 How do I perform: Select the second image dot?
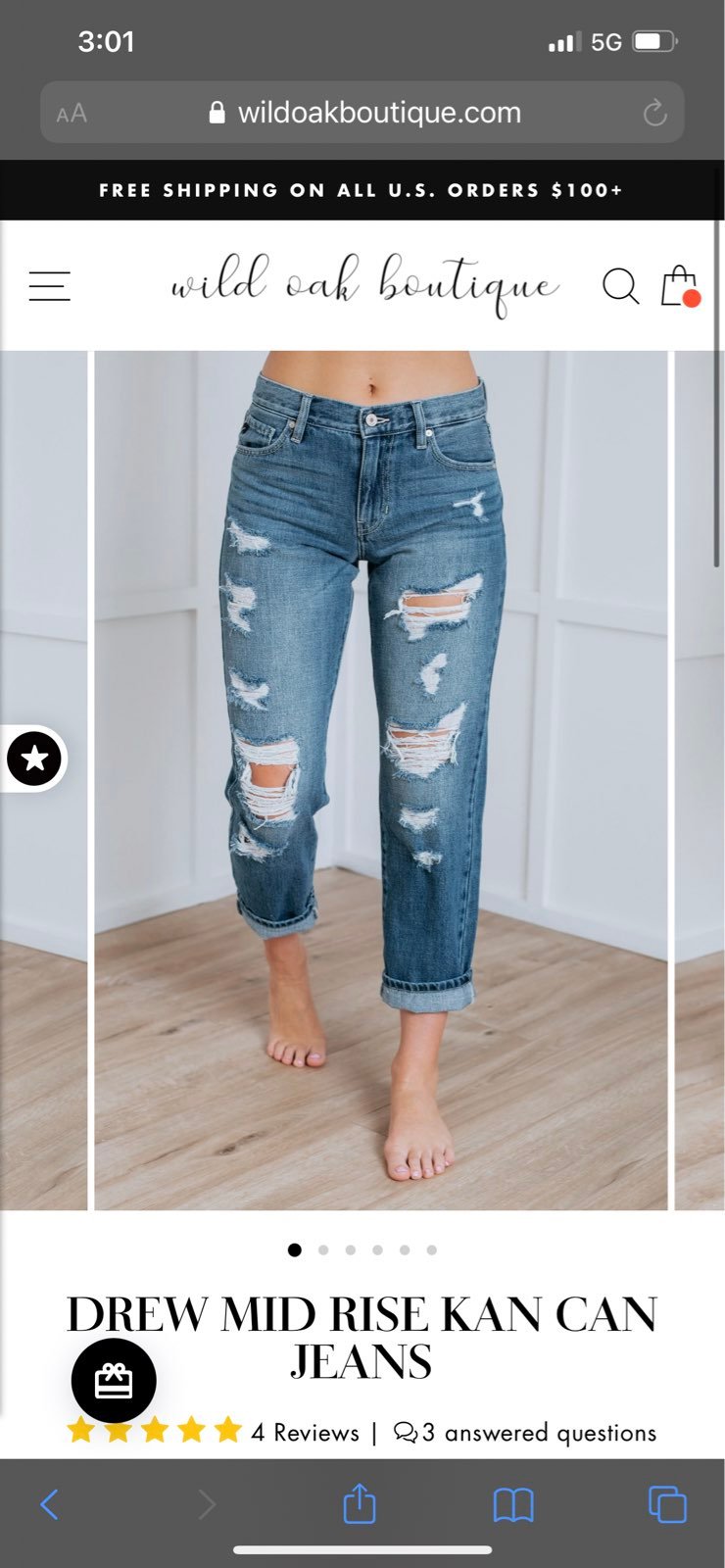tap(323, 1249)
